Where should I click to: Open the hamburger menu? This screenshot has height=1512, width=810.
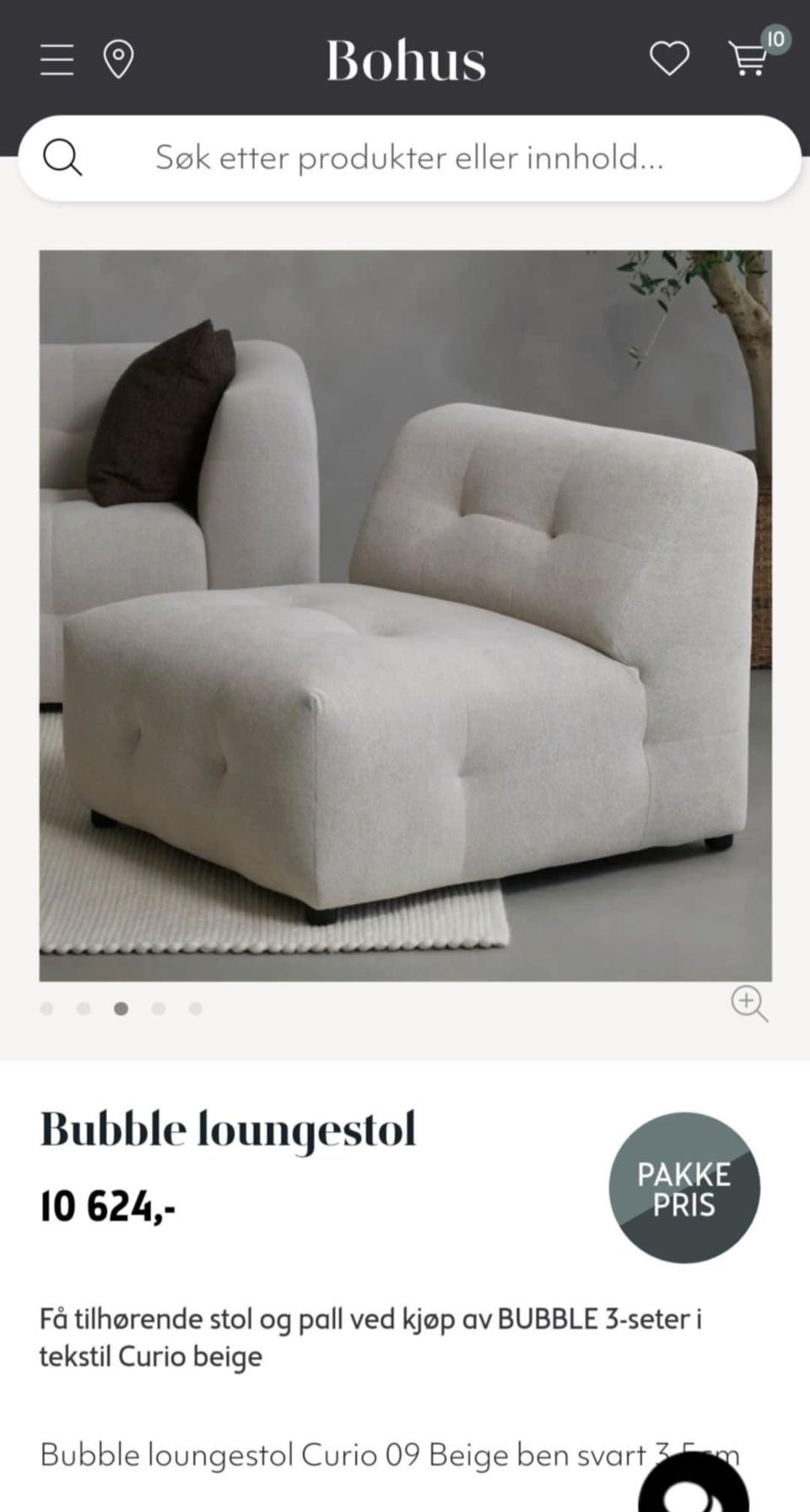(x=57, y=60)
